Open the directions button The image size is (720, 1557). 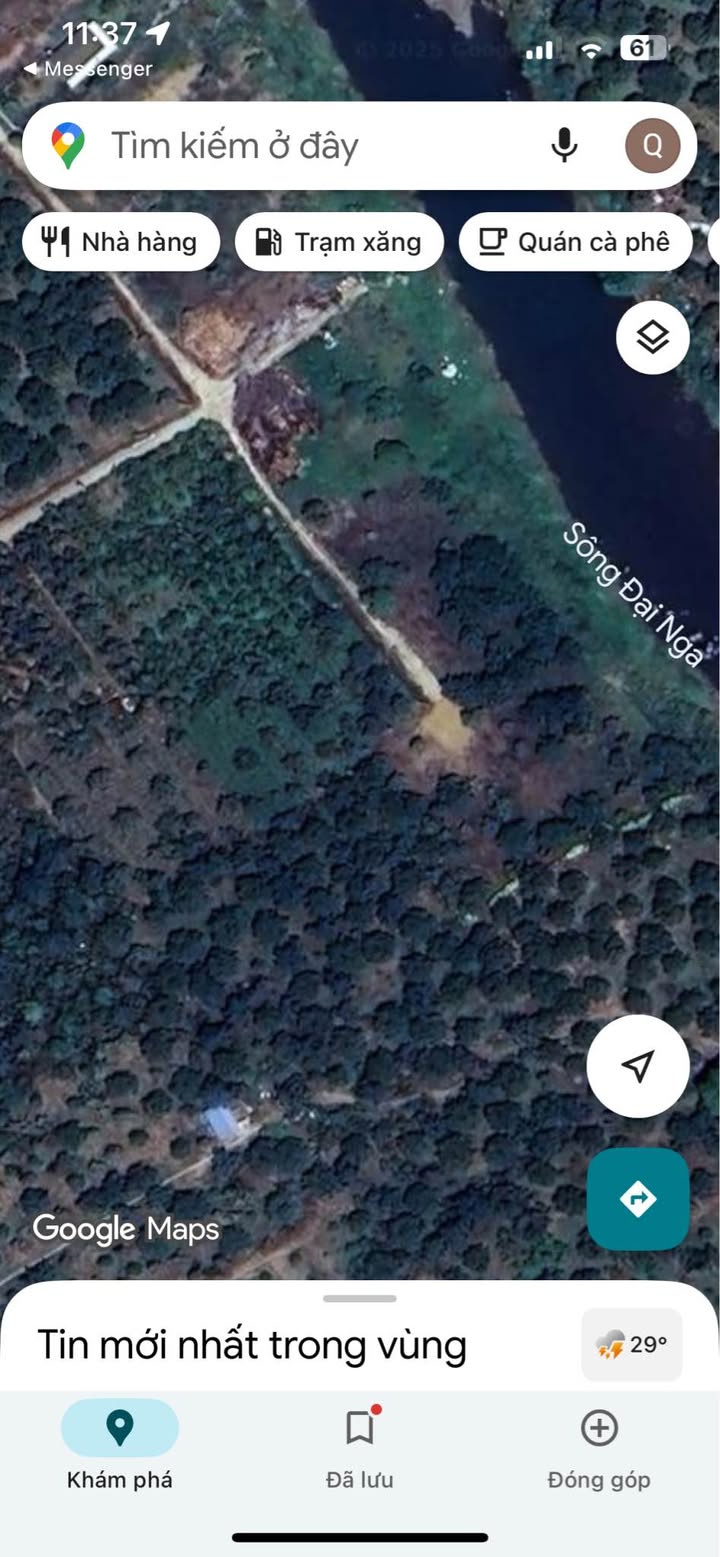click(x=638, y=1198)
